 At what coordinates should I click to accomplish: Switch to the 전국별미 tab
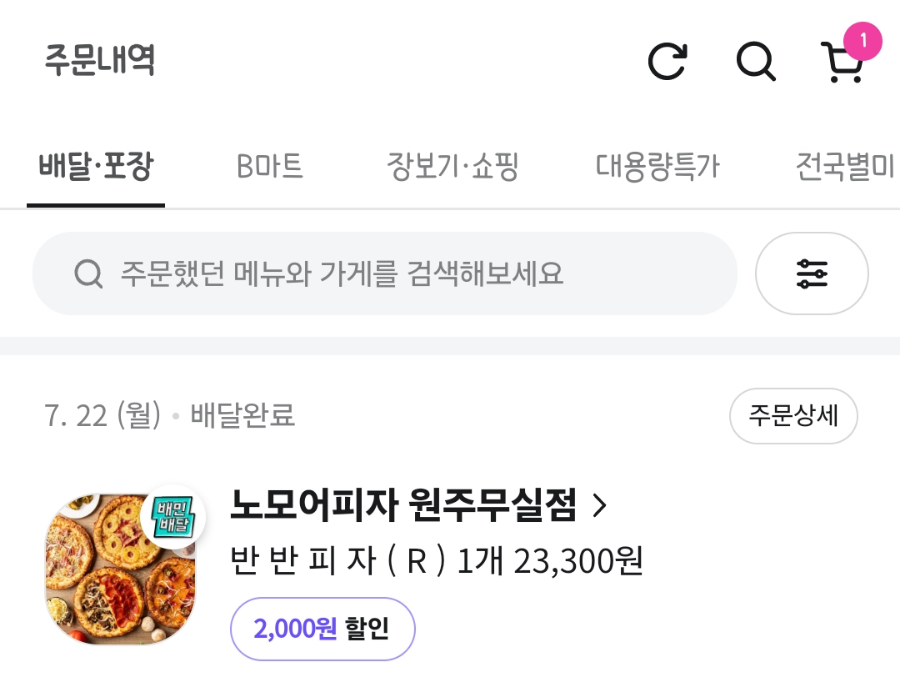point(846,166)
